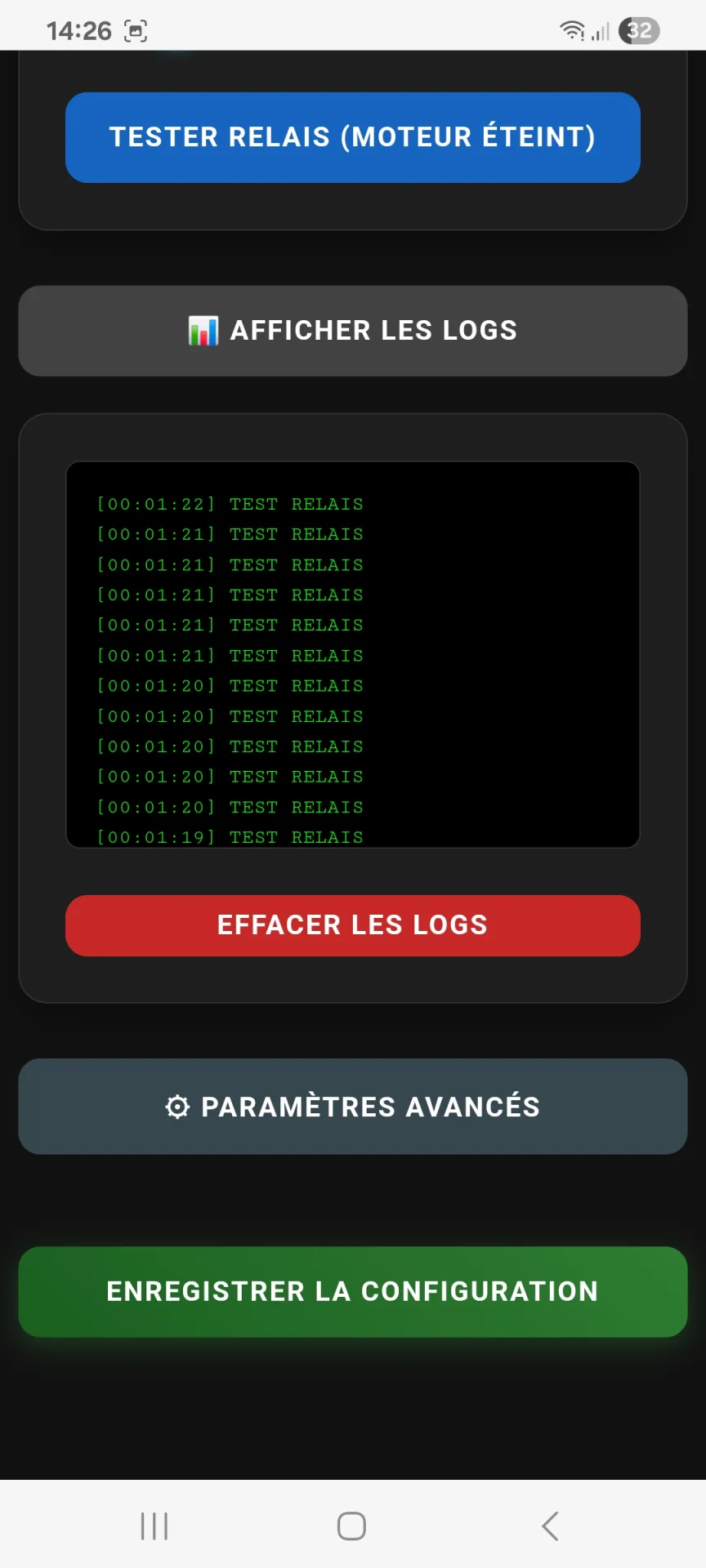The width and height of the screenshot is (706, 1568).
Task: Save with Enregistrer la configuration
Action: pyautogui.click(x=353, y=1292)
